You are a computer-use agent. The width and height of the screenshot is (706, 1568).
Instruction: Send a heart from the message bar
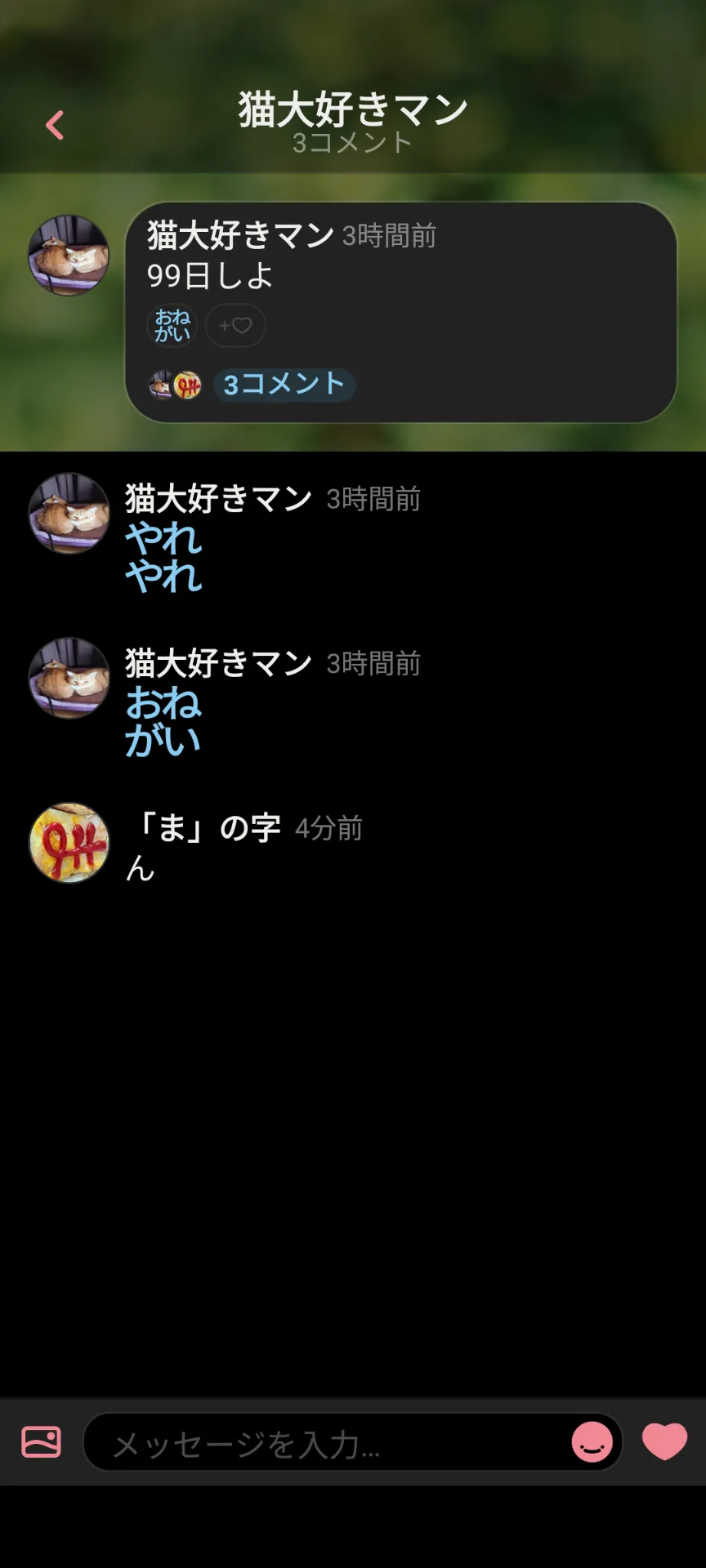(x=664, y=1441)
